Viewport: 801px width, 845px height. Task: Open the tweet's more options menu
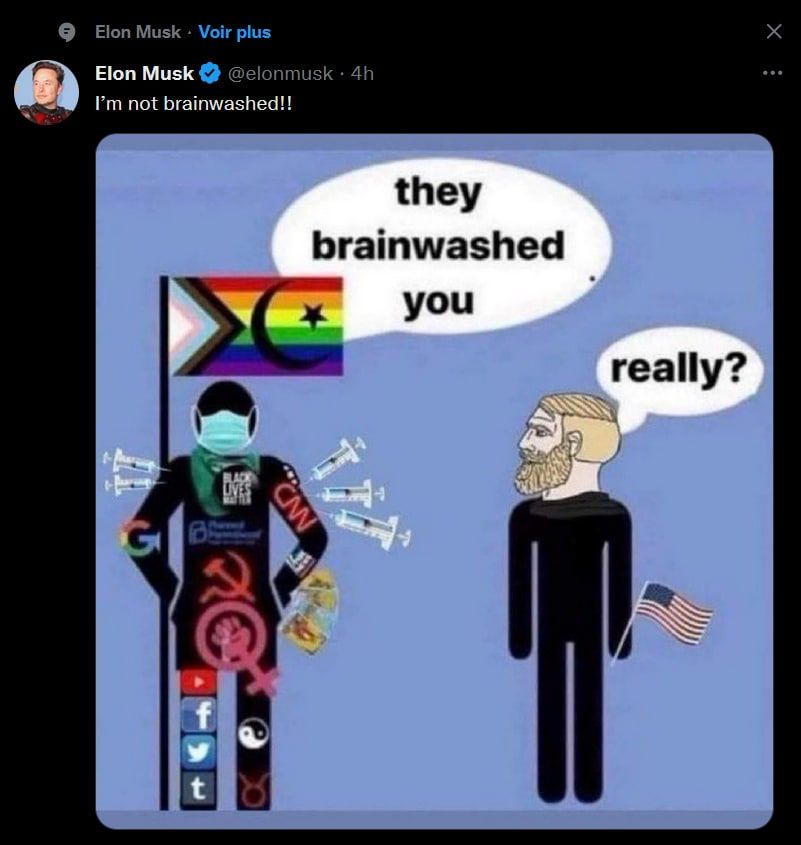tap(772, 73)
